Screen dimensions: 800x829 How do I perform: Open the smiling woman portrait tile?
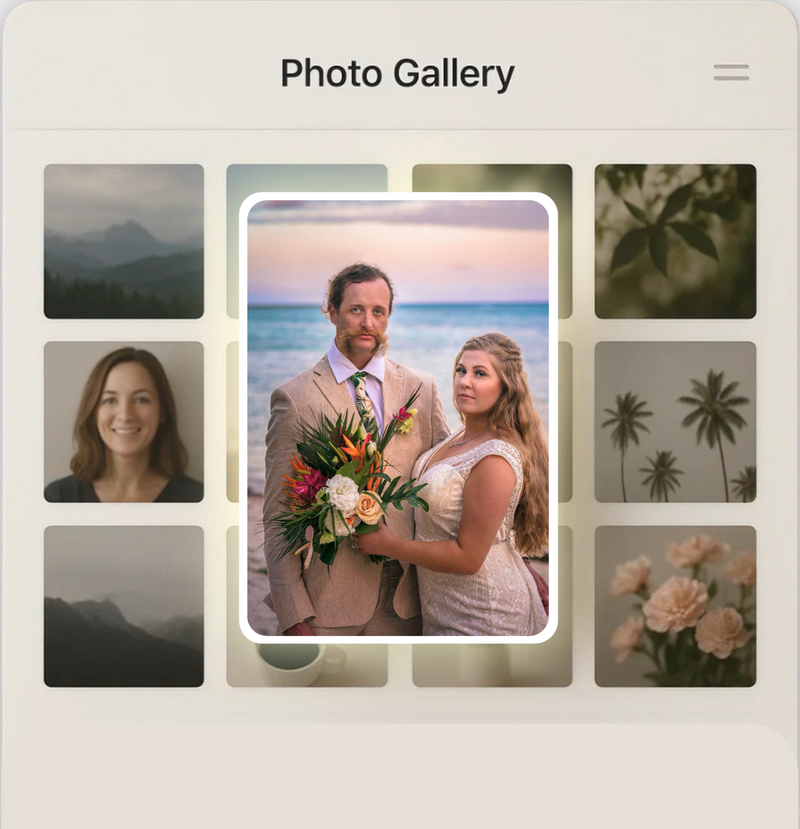tap(123, 421)
